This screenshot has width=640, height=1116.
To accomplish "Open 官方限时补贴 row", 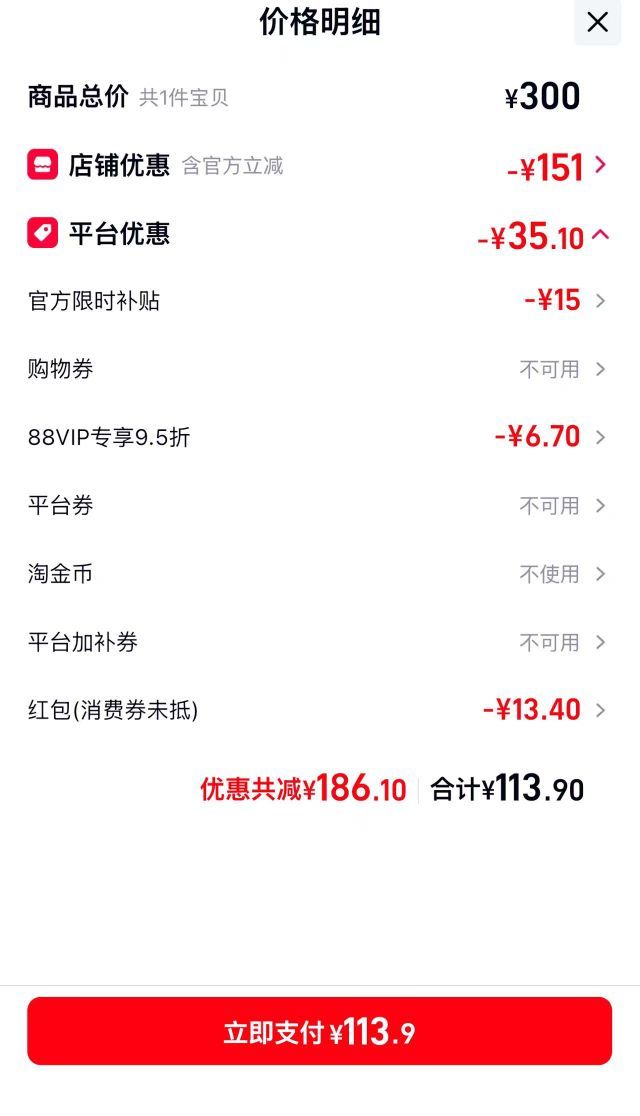I will pos(319,300).
